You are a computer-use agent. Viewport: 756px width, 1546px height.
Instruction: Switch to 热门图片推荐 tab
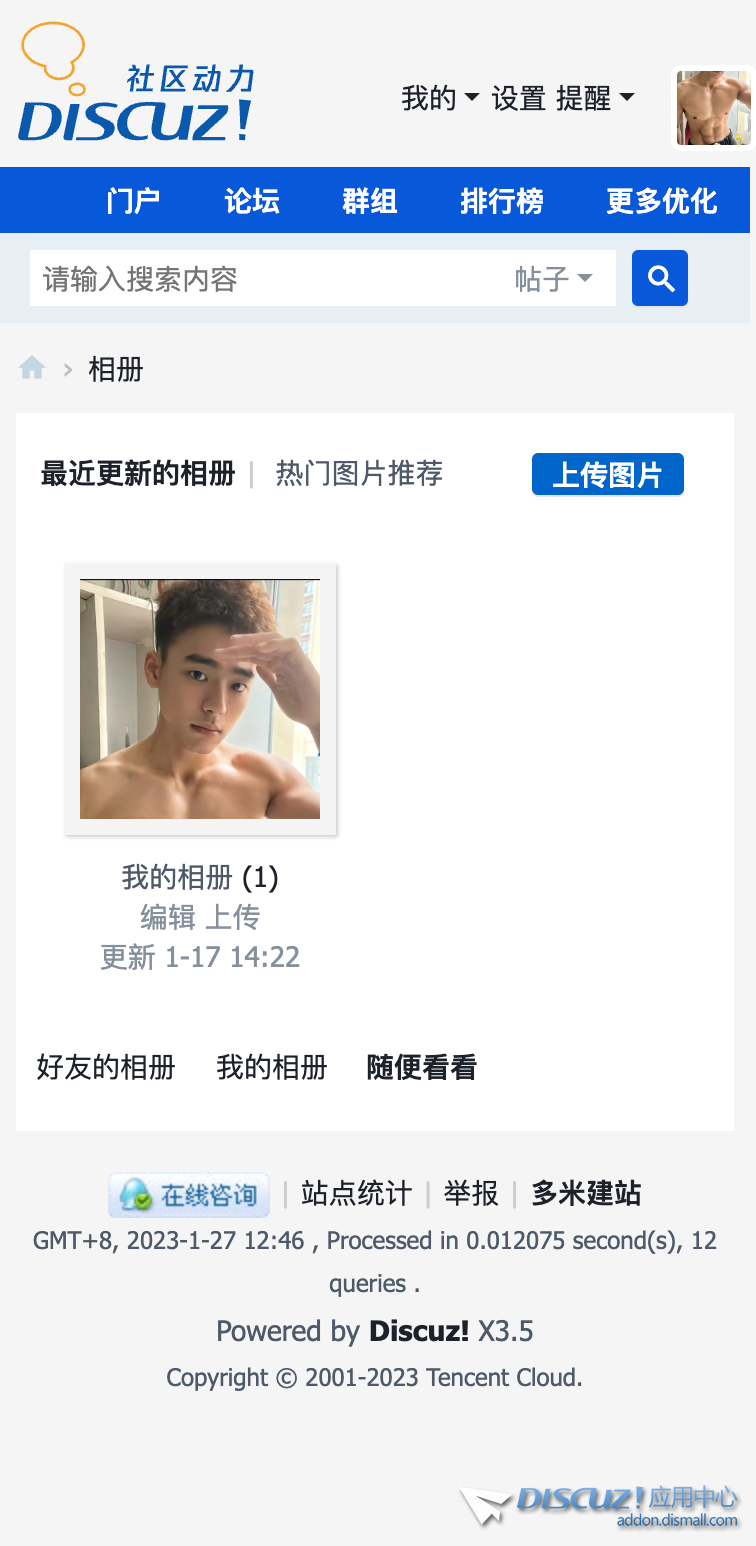359,473
